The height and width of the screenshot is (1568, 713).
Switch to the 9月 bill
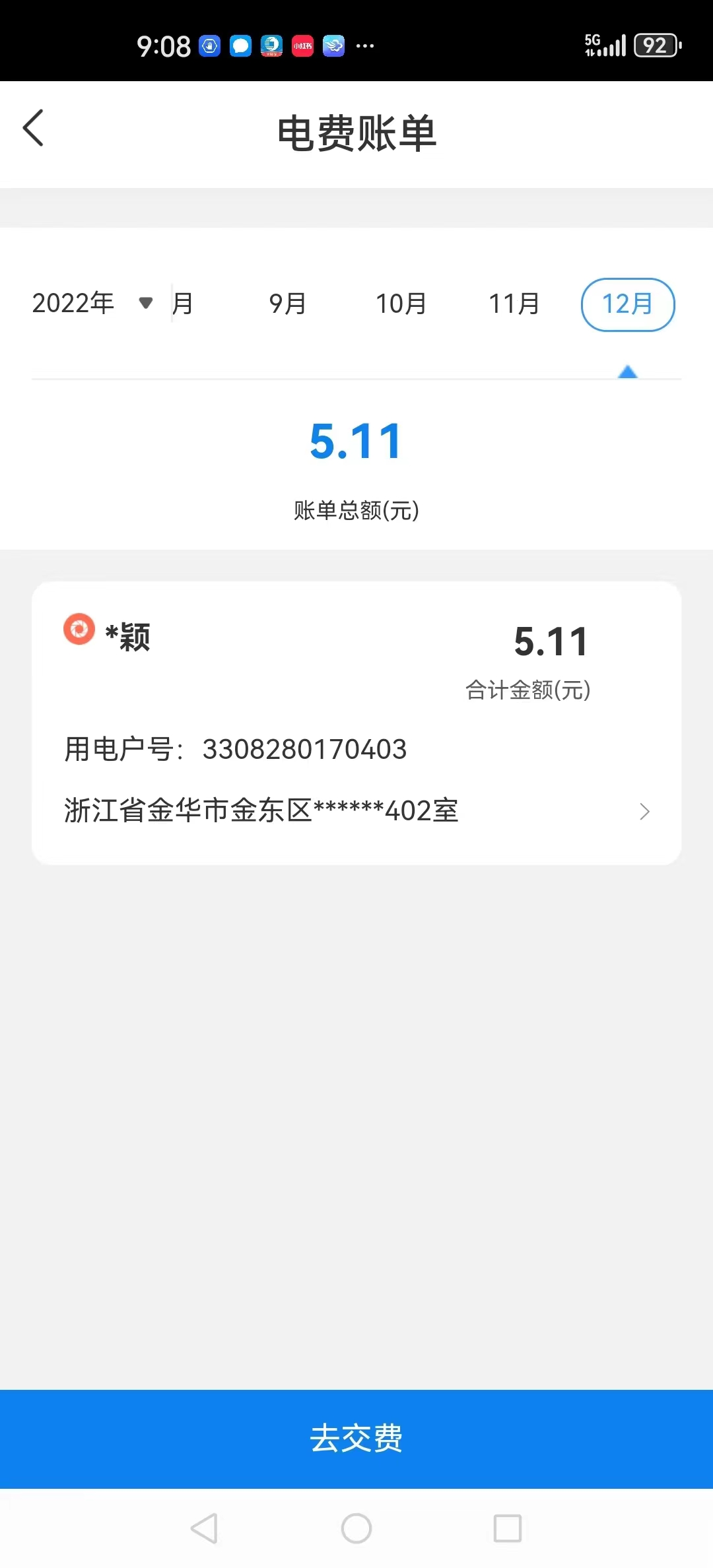pyautogui.click(x=288, y=304)
